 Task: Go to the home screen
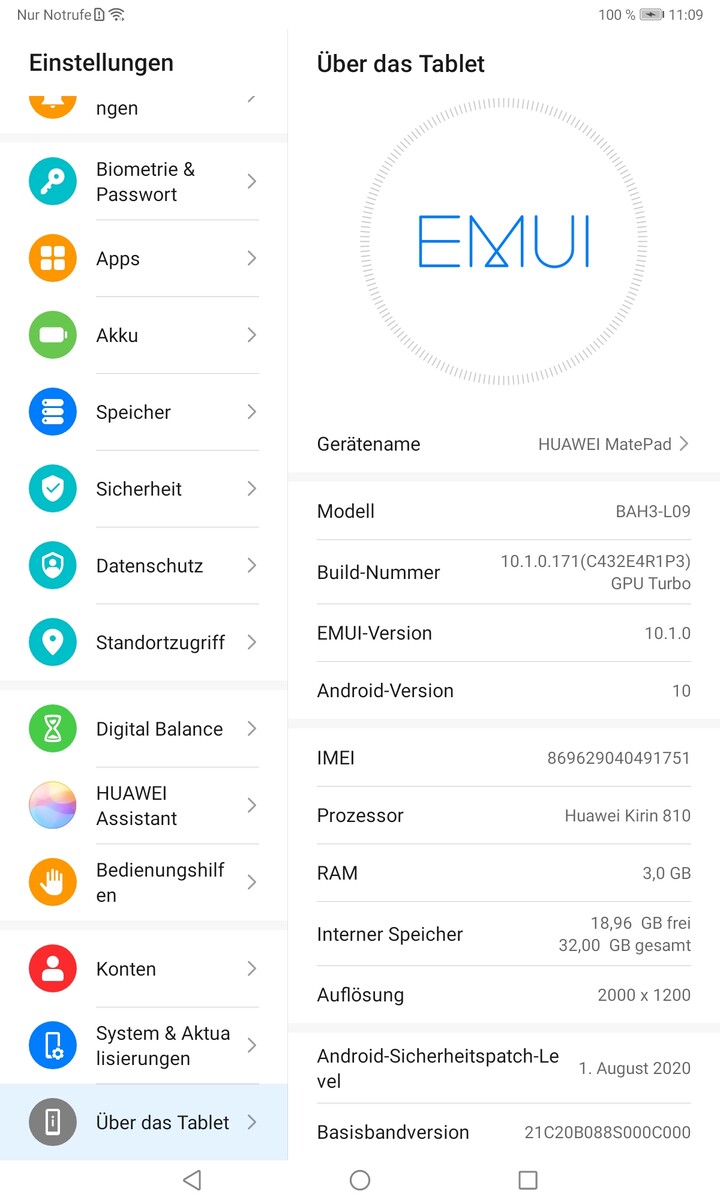coord(360,1180)
